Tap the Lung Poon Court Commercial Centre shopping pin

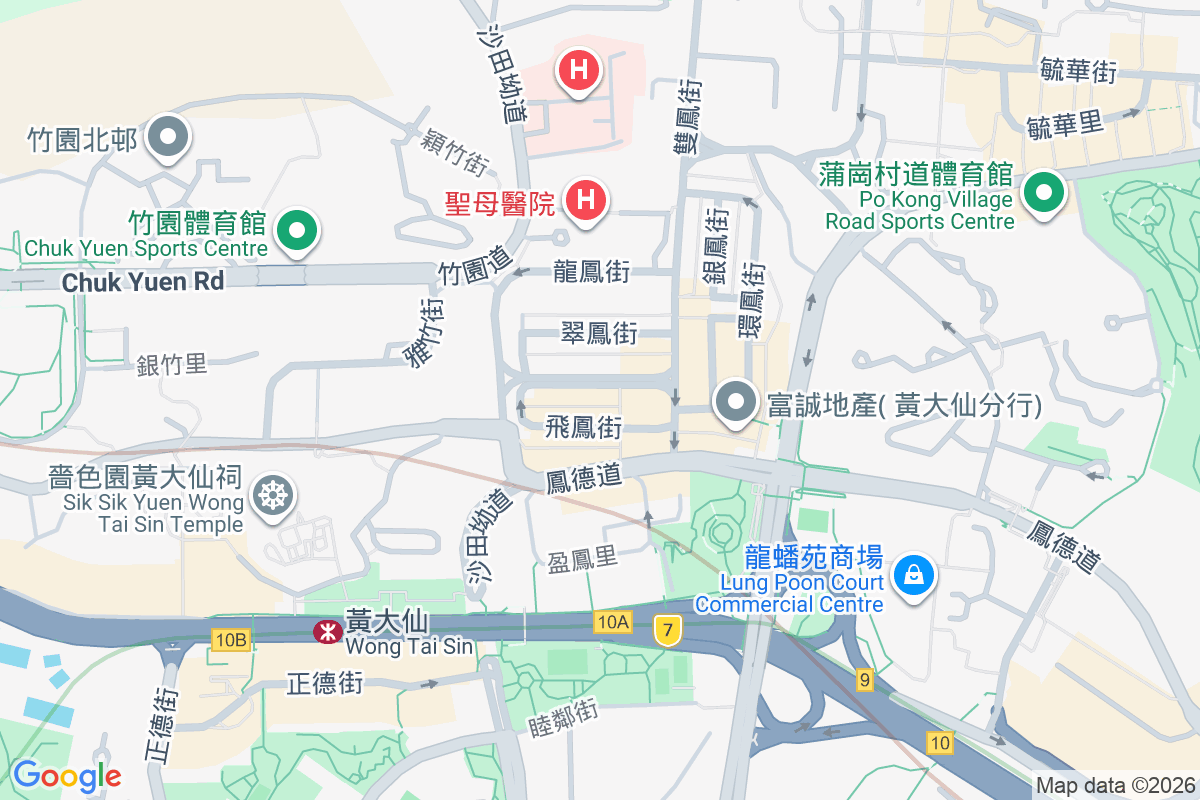click(913, 576)
